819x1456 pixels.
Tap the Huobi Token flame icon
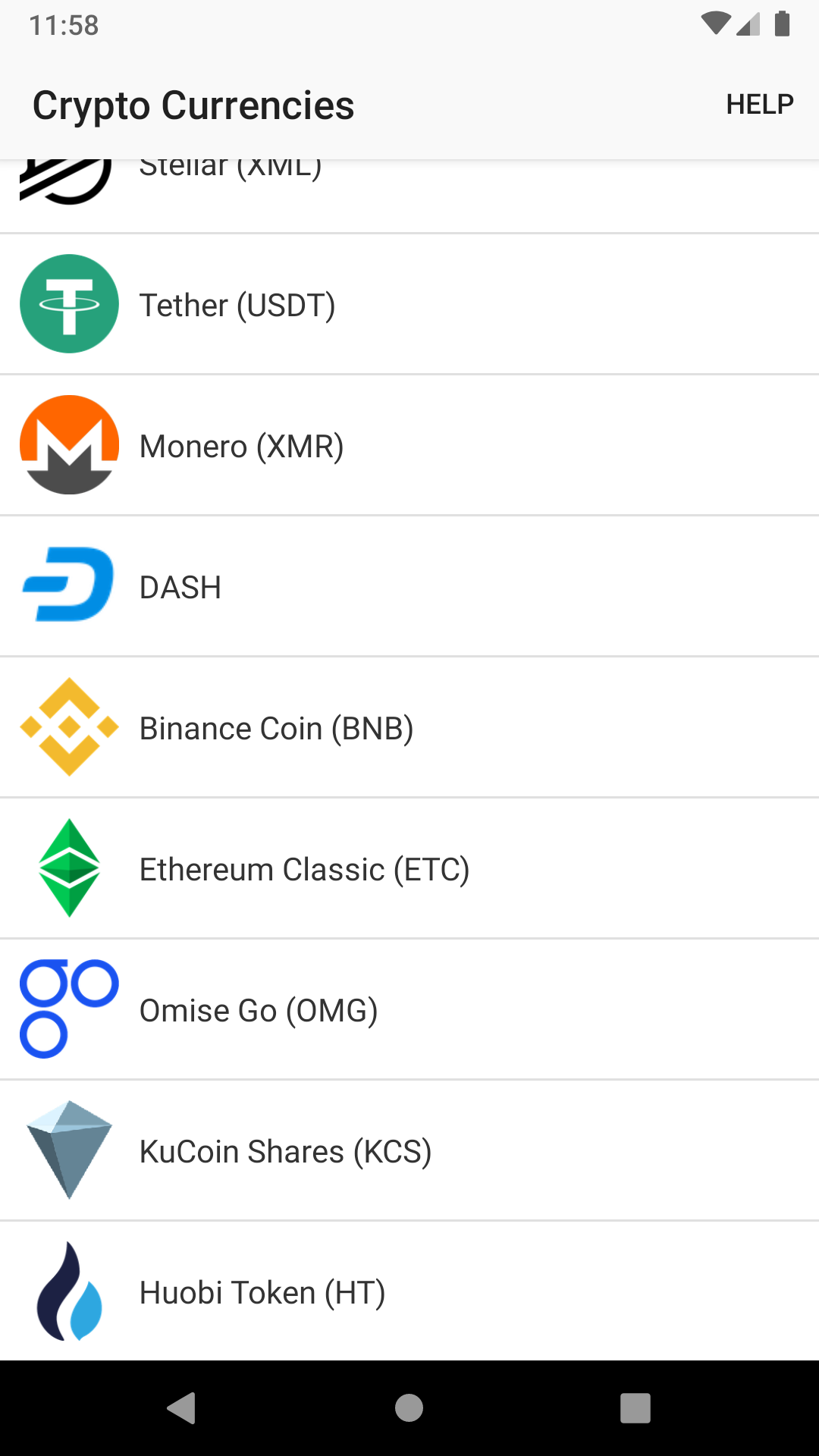pos(69,1291)
